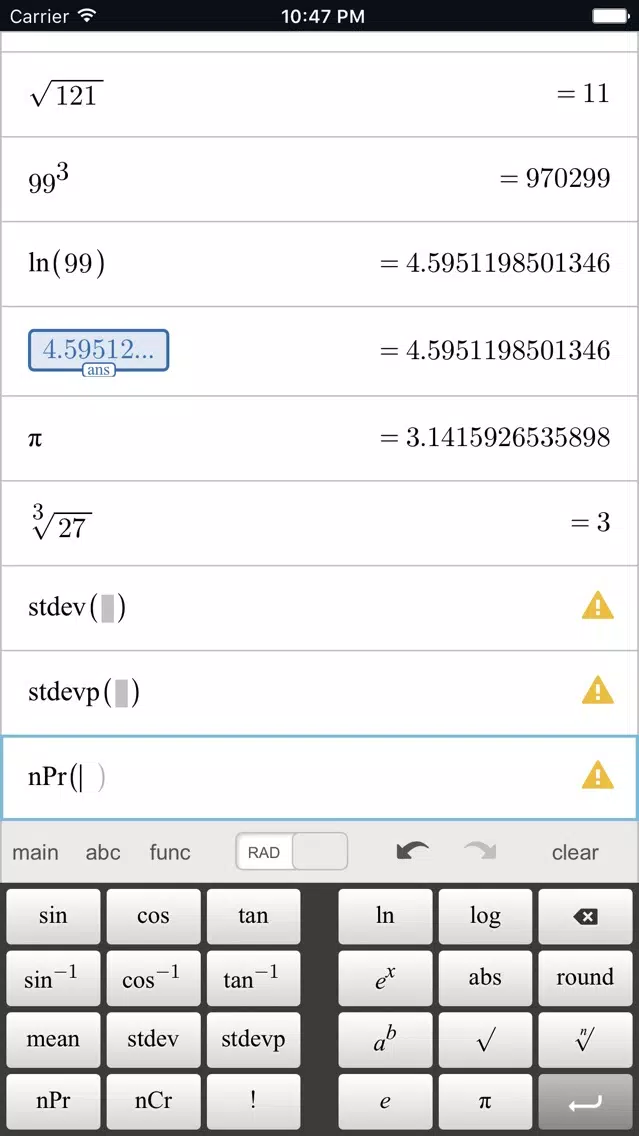The width and height of the screenshot is (639, 1136).
Task: Tap the round function key
Action: (x=585, y=979)
